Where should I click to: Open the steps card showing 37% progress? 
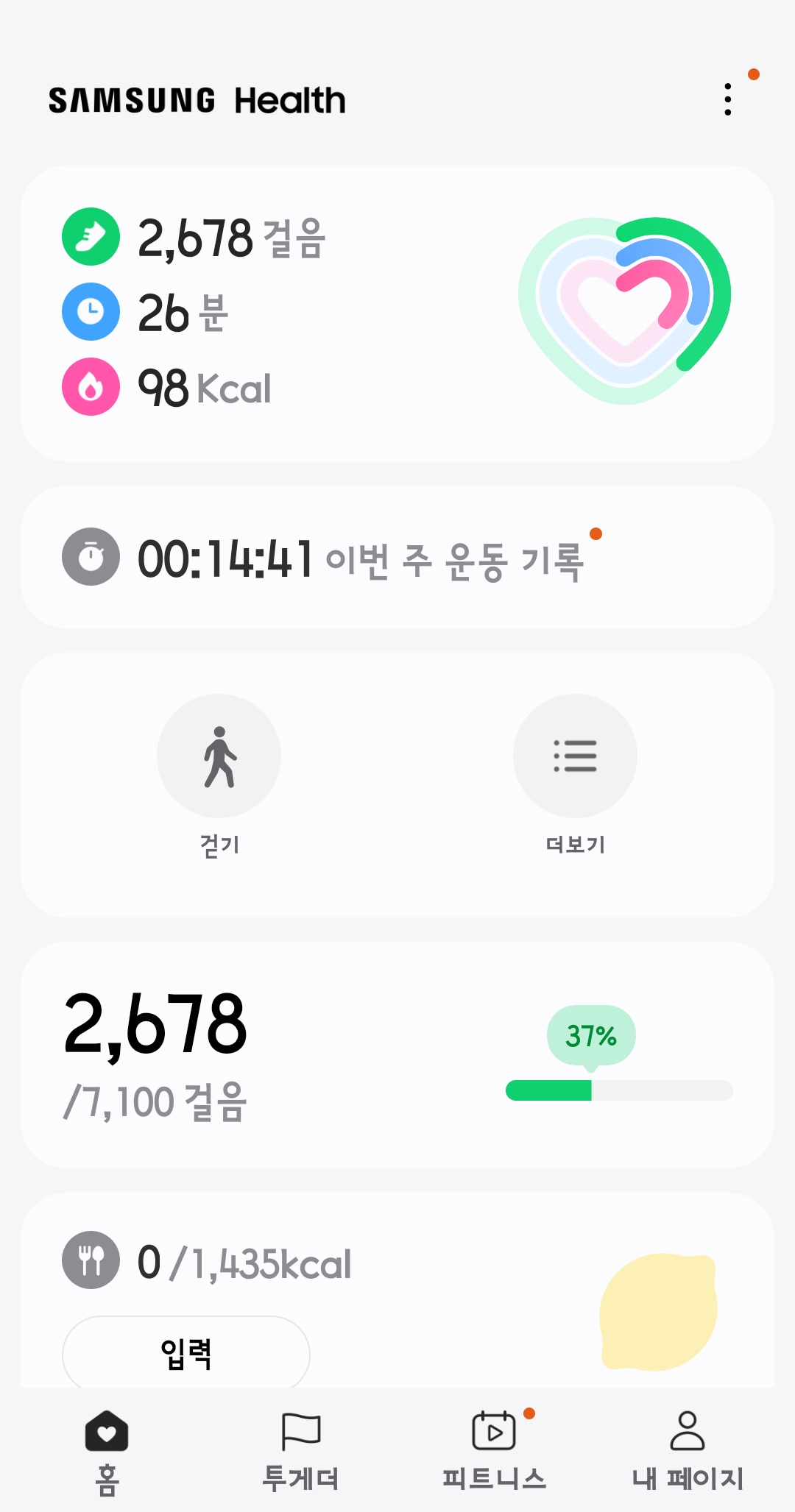(397, 1054)
